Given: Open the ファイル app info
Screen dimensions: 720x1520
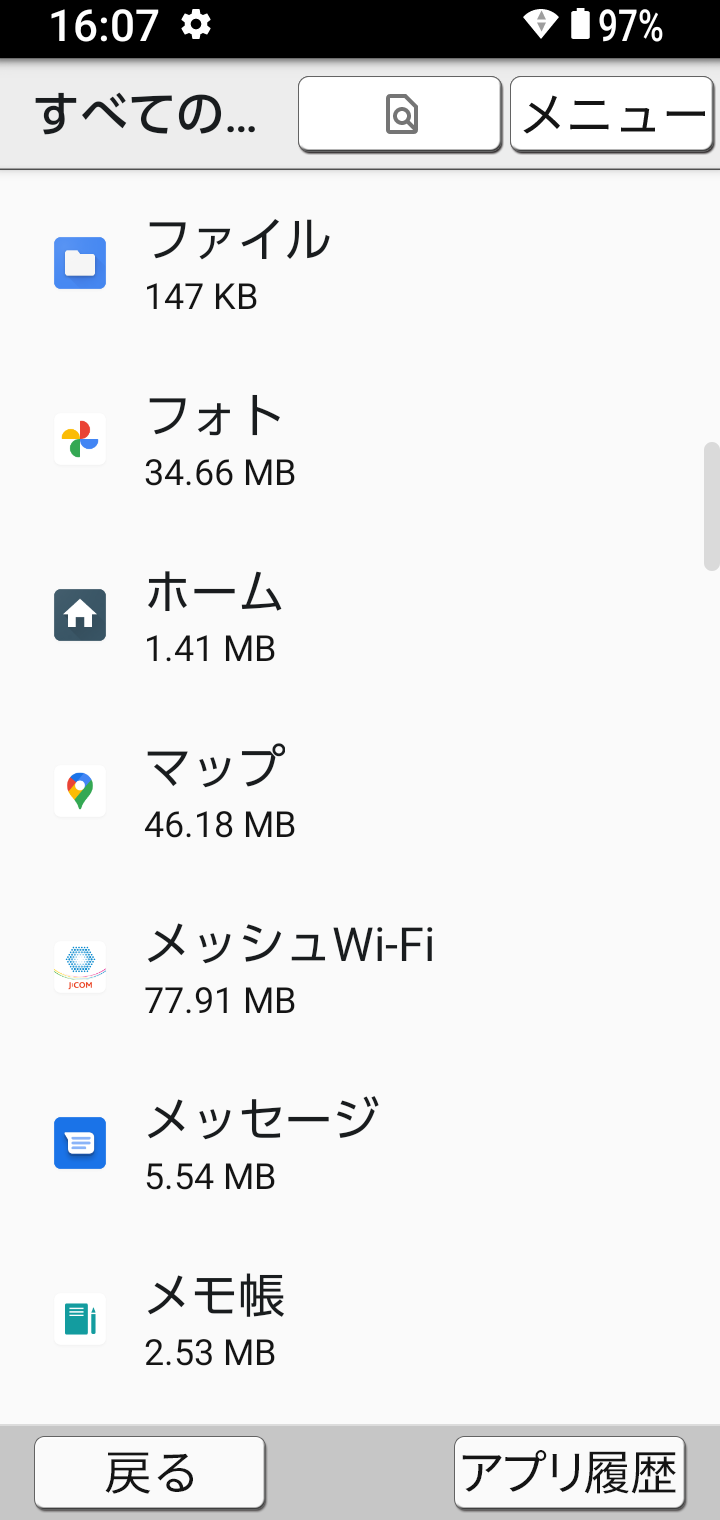Looking at the screenshot, I should [x=360, y=264].
